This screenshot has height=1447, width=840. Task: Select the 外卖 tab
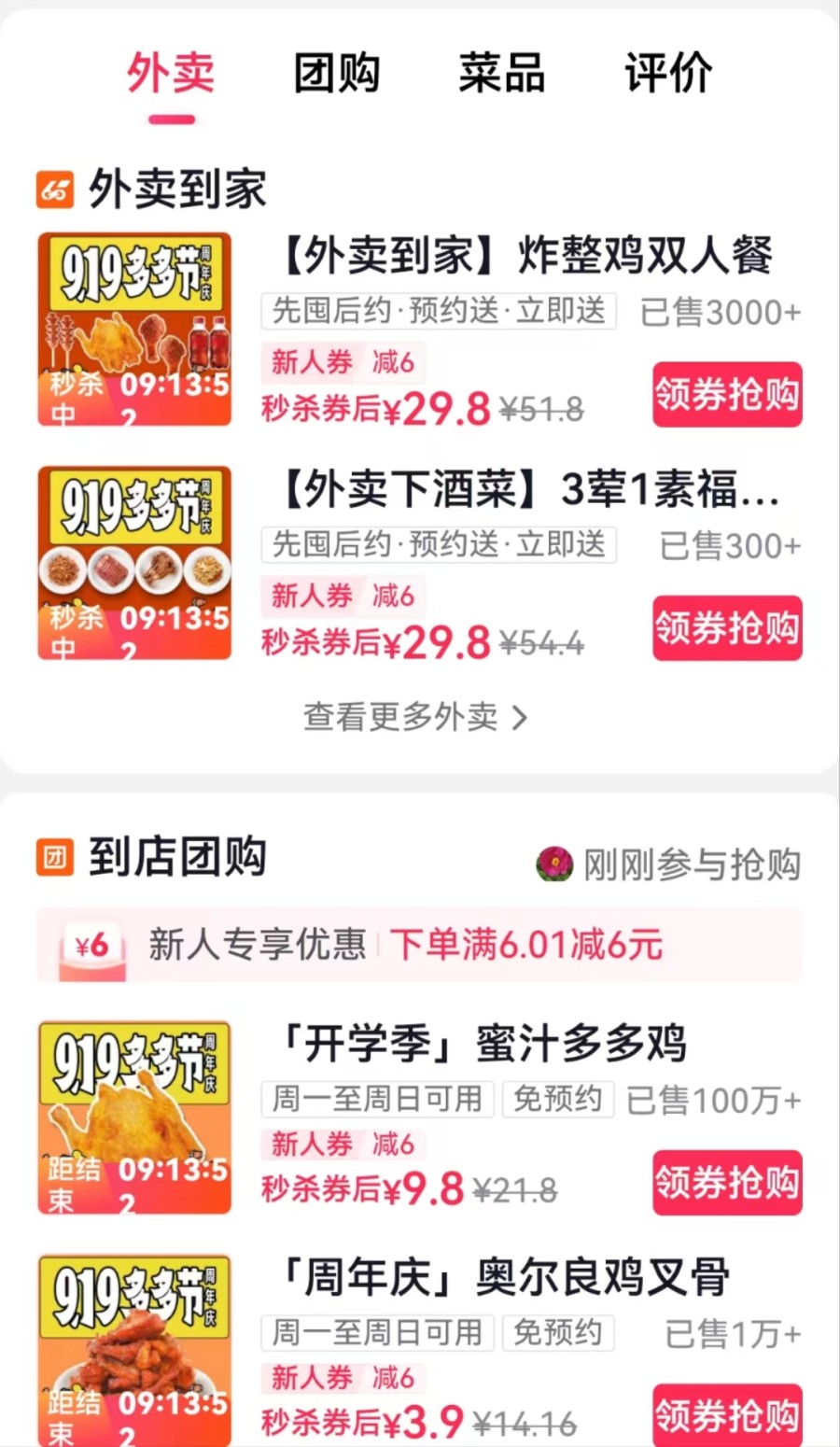pos(171,74)
